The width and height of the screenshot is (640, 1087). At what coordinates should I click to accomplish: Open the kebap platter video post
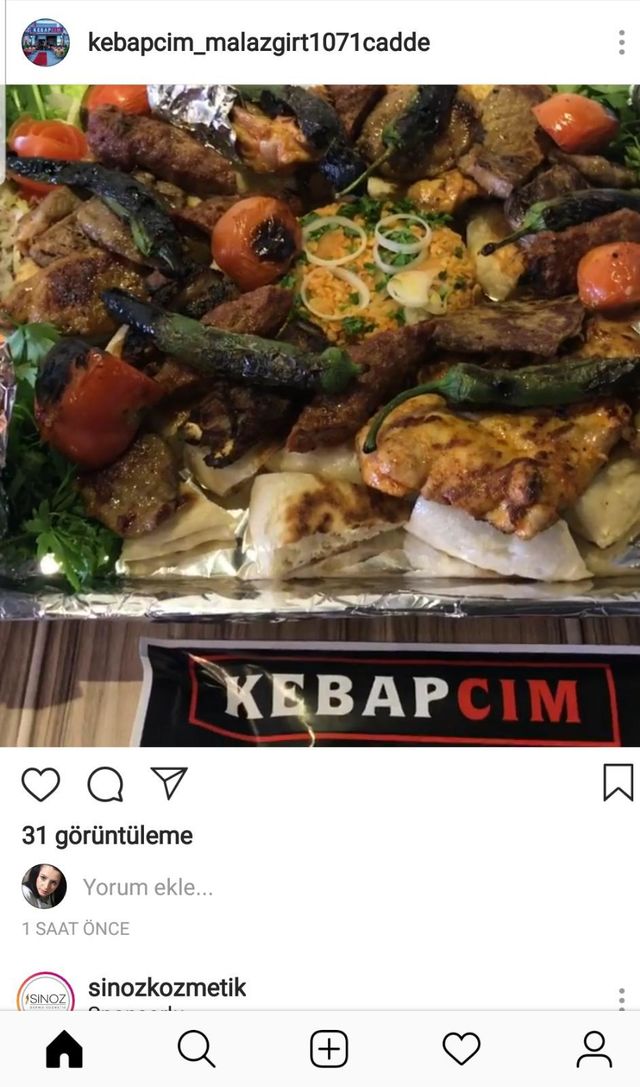pos(320,415)
